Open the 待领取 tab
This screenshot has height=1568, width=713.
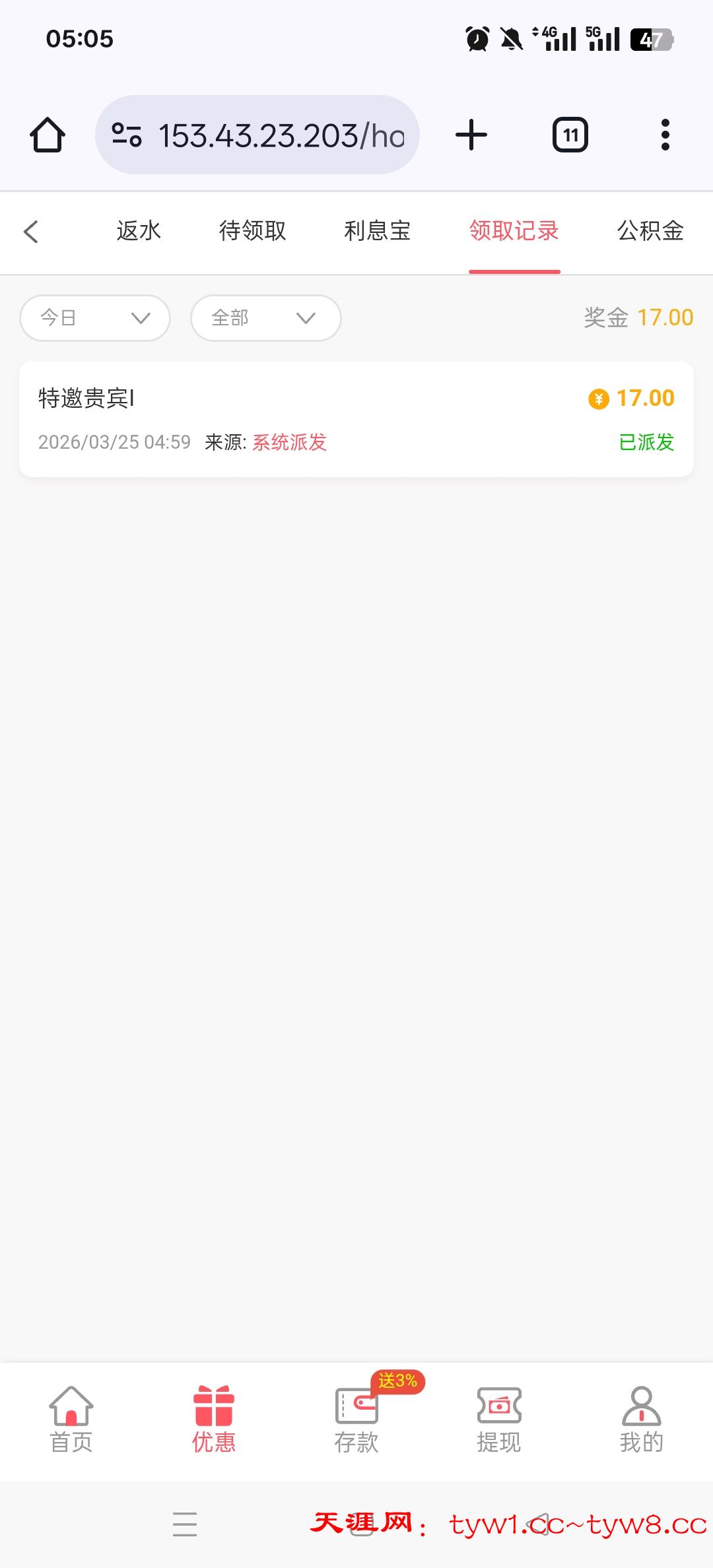[252, 231]
